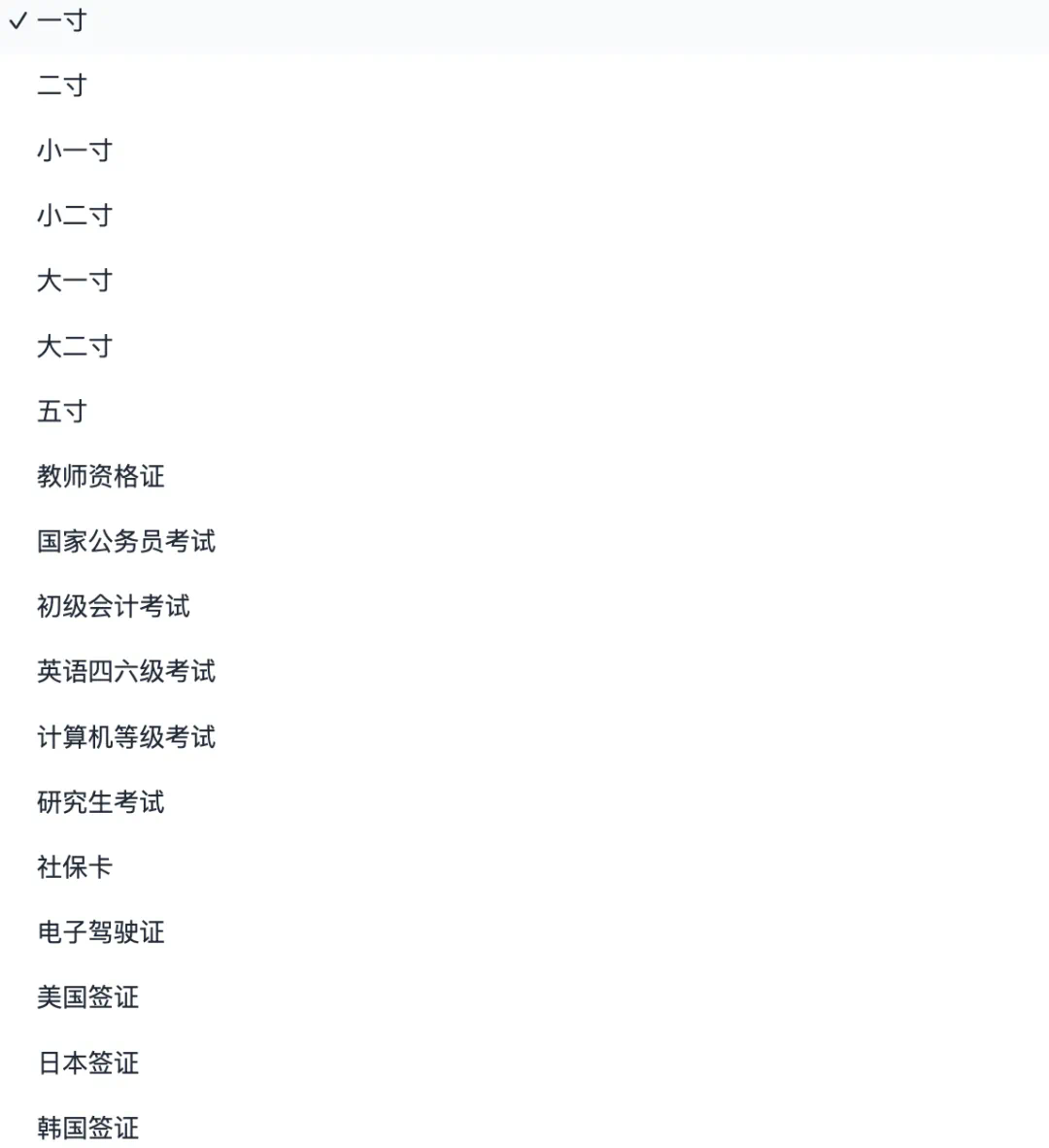Image resolution: width=1049 pixels, height=1148 pixels.
Task: Choose 英语四六级考试 option
Action: [126, 671]
